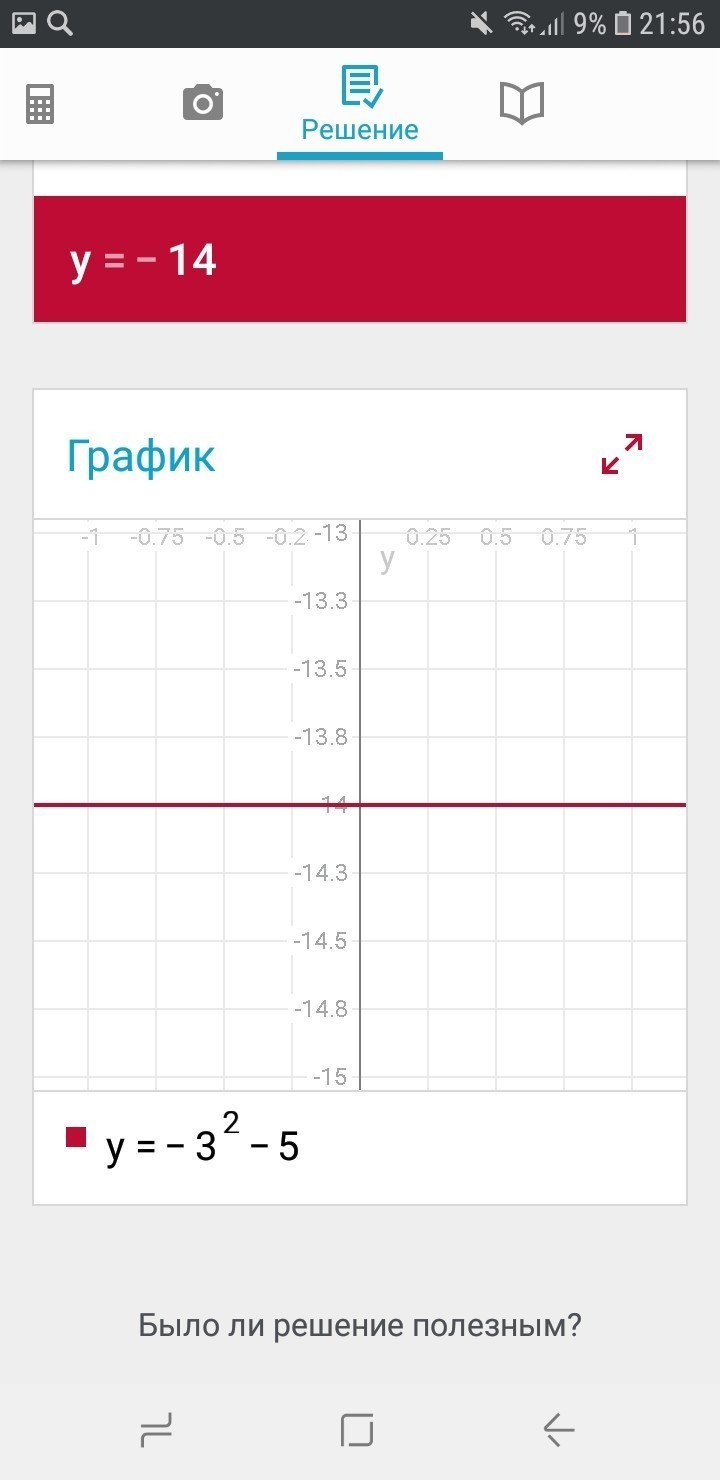Open the y = −14 result card
Image resolution: width=720 pixels, height=1480 pixels.
360,260
